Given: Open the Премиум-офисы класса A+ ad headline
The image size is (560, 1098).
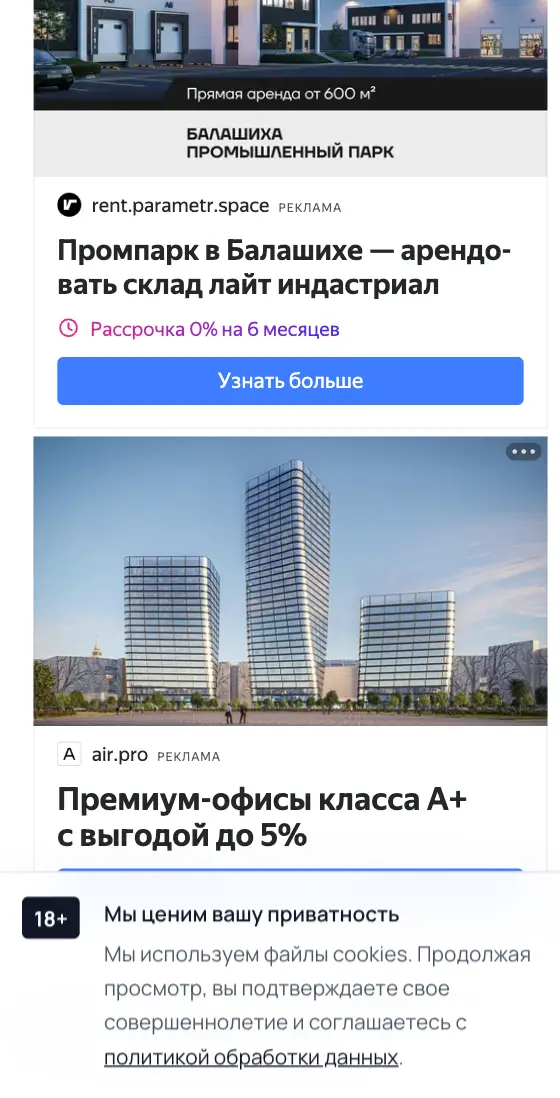Looking at the screenshot, I should [x=262, y=816].
